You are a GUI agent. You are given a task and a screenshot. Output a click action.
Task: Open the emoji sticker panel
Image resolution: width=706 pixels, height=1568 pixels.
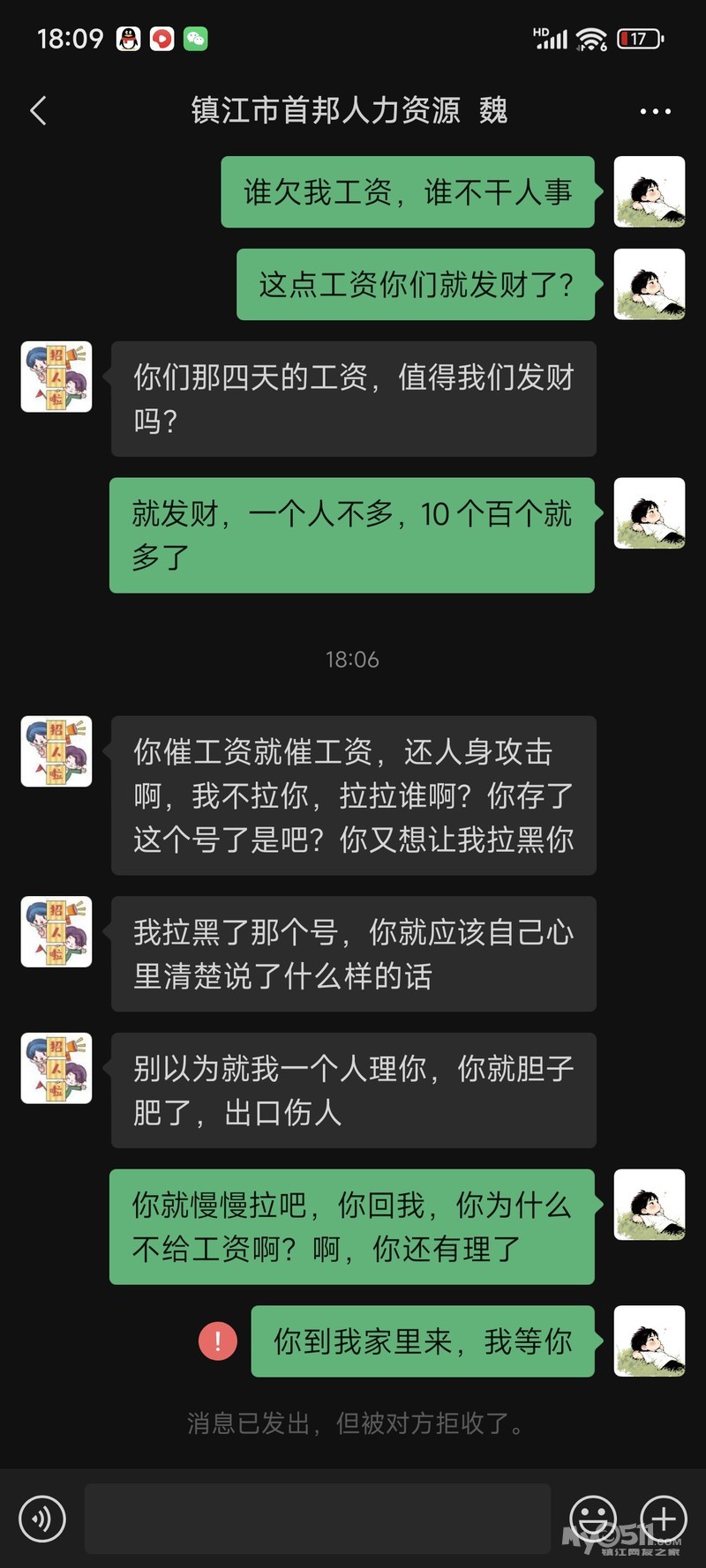[x=592, y=1519]
